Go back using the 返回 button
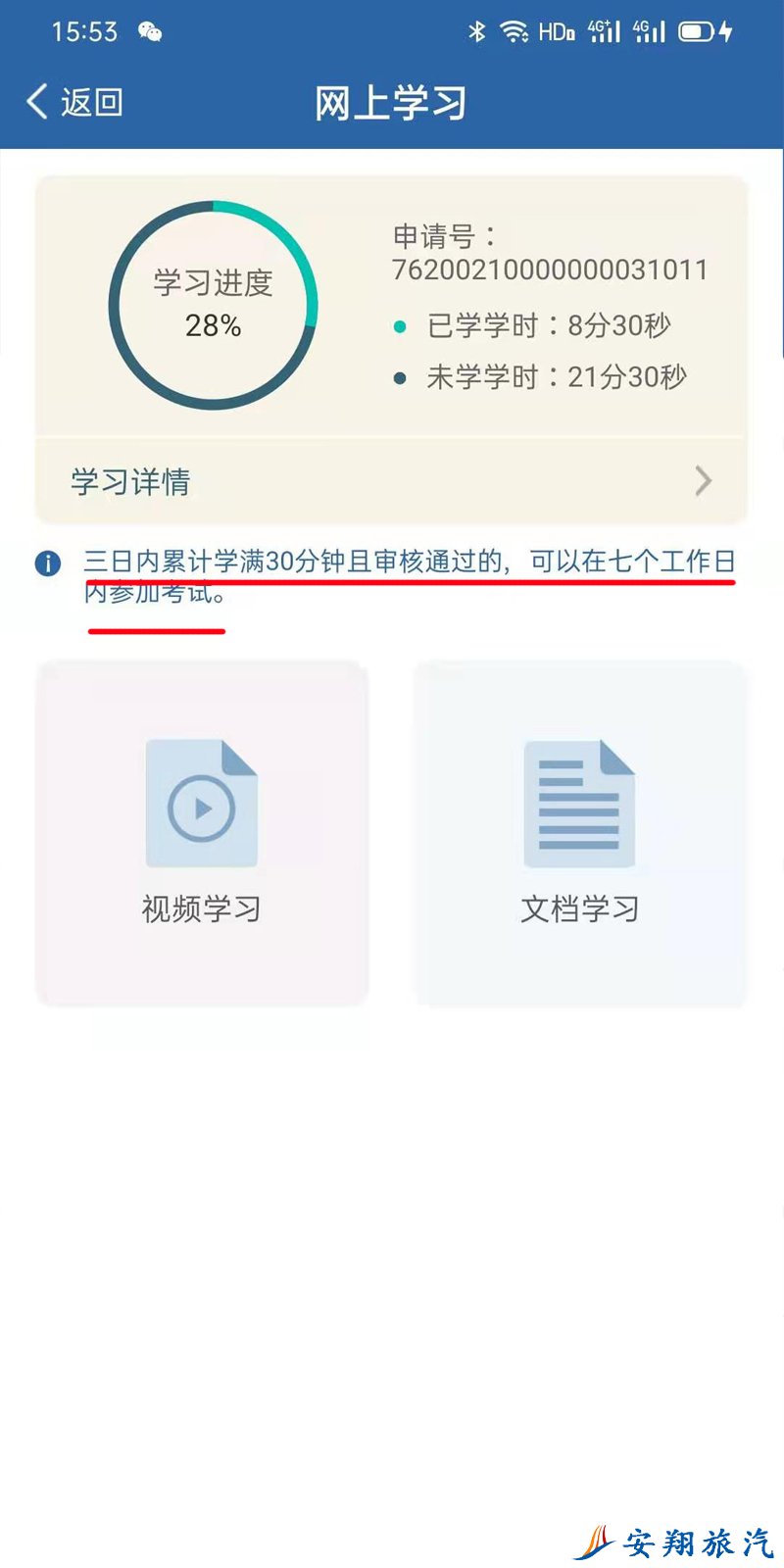Screen dimensions: 784x1568 coord(74,102)
